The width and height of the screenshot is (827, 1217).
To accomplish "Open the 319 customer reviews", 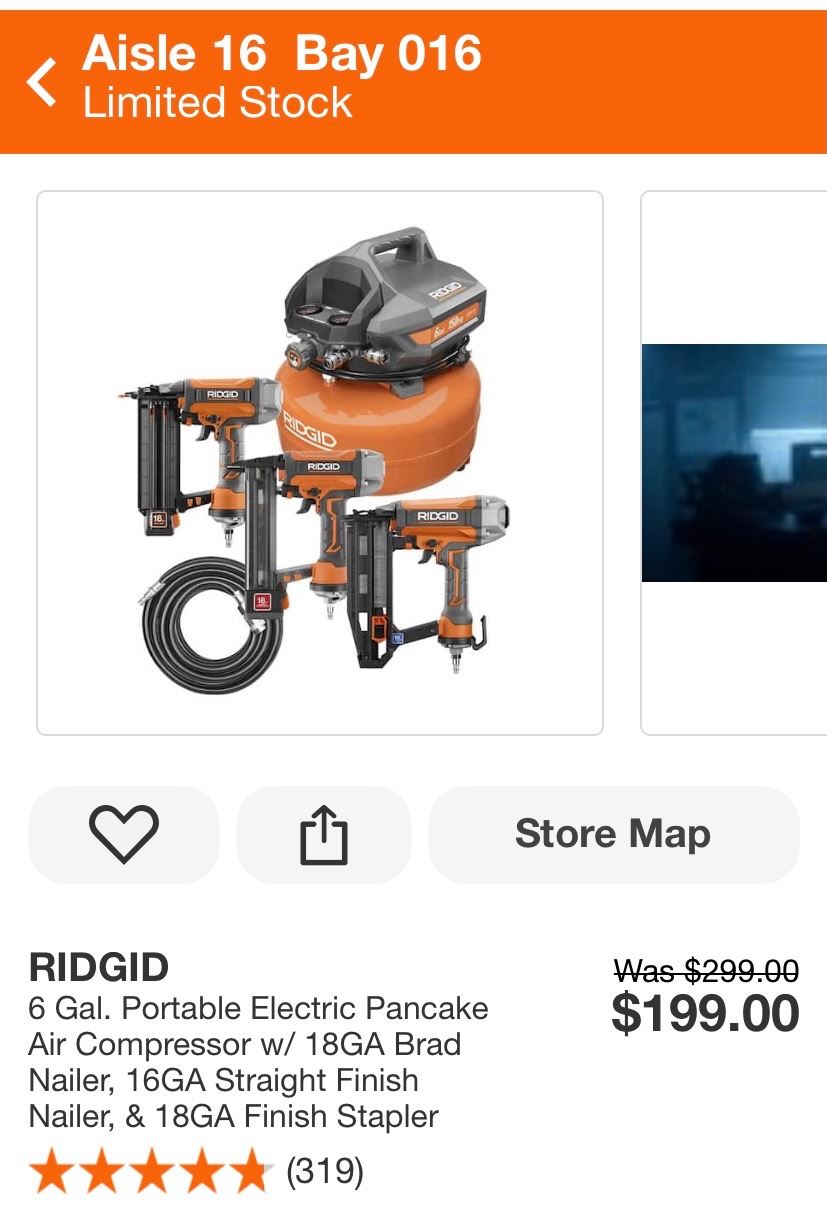I will click(324, 1170).
